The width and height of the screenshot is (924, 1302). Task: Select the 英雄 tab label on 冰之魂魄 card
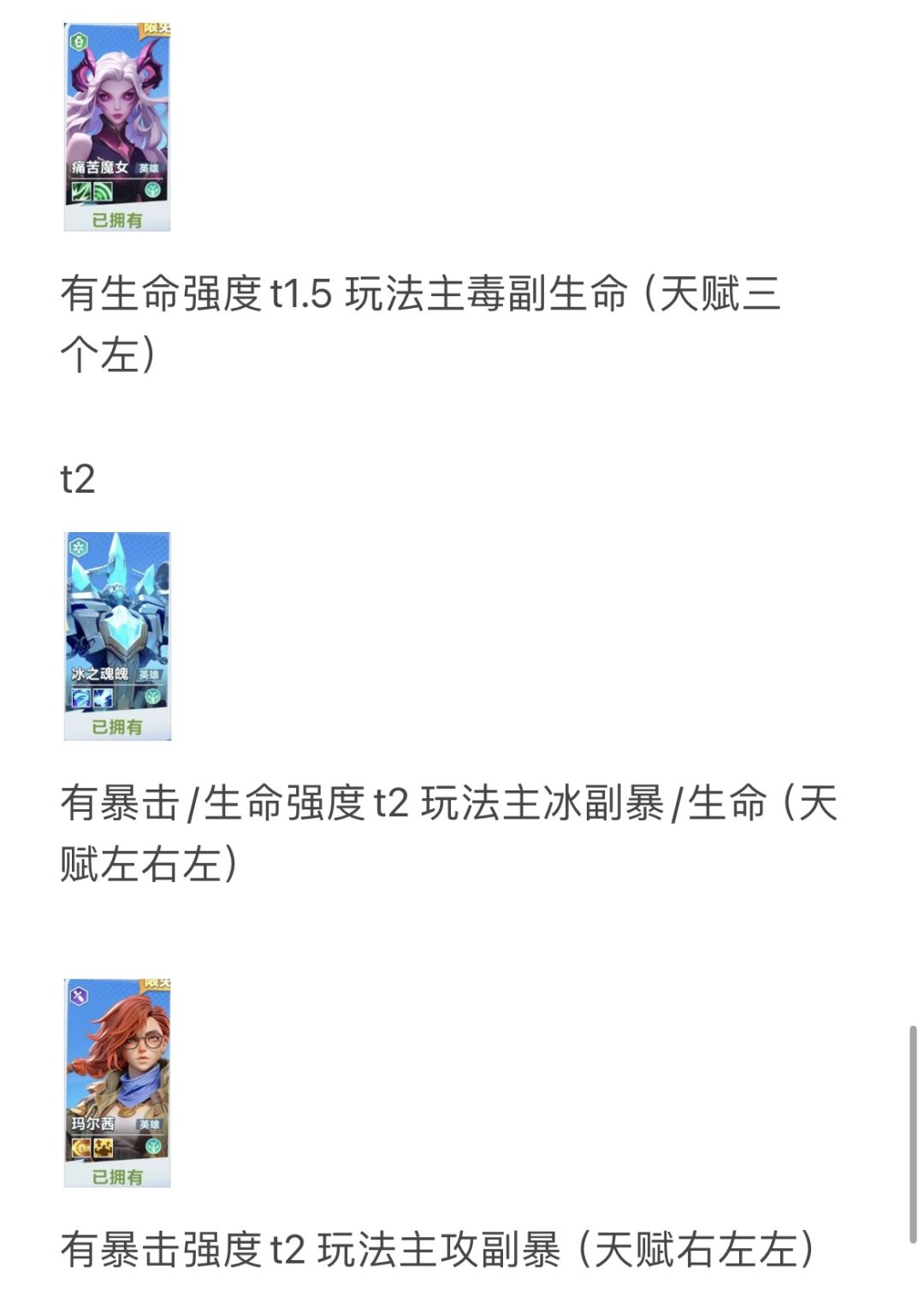coord(150,675)
